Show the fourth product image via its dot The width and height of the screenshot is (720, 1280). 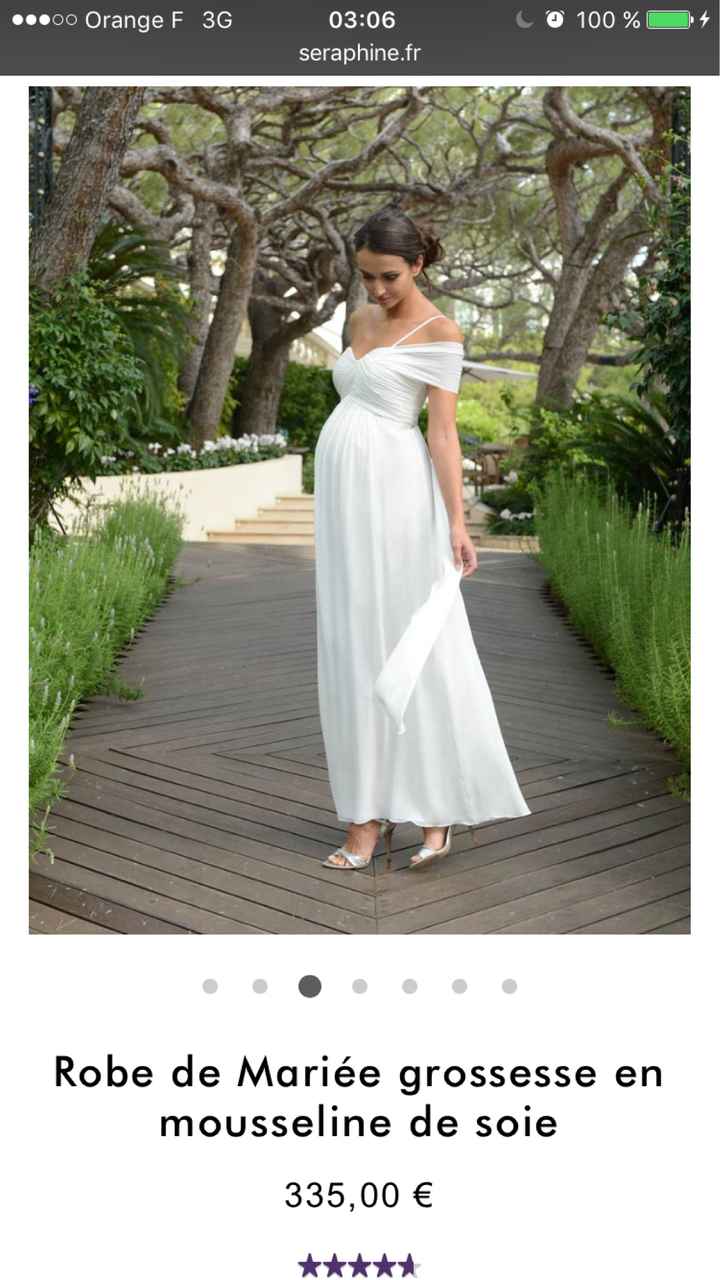360,986
